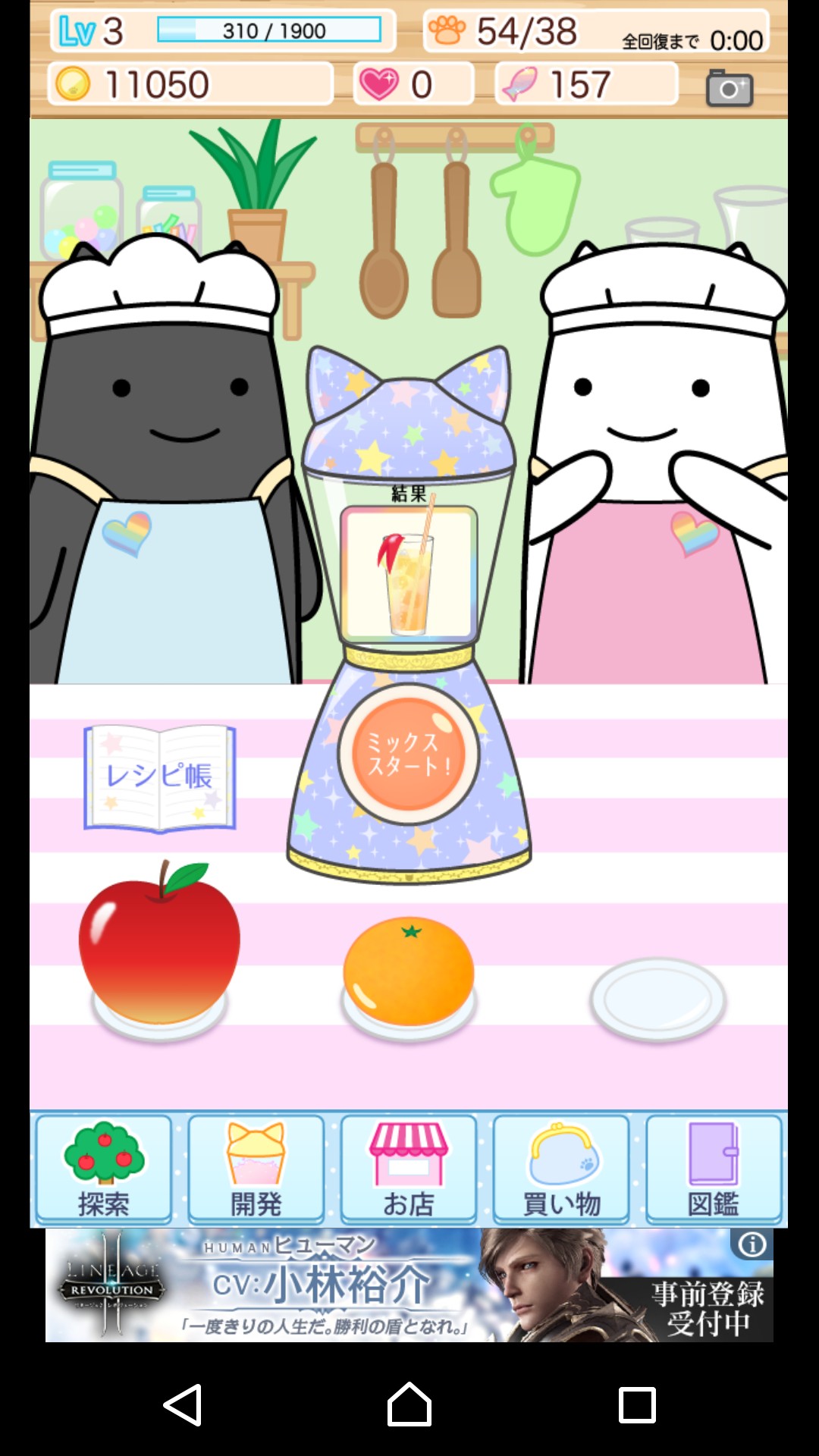The image size is (819, 1456).
Task: Open the 図鑑 encyclopedia tab
Action: (714, 1169)
